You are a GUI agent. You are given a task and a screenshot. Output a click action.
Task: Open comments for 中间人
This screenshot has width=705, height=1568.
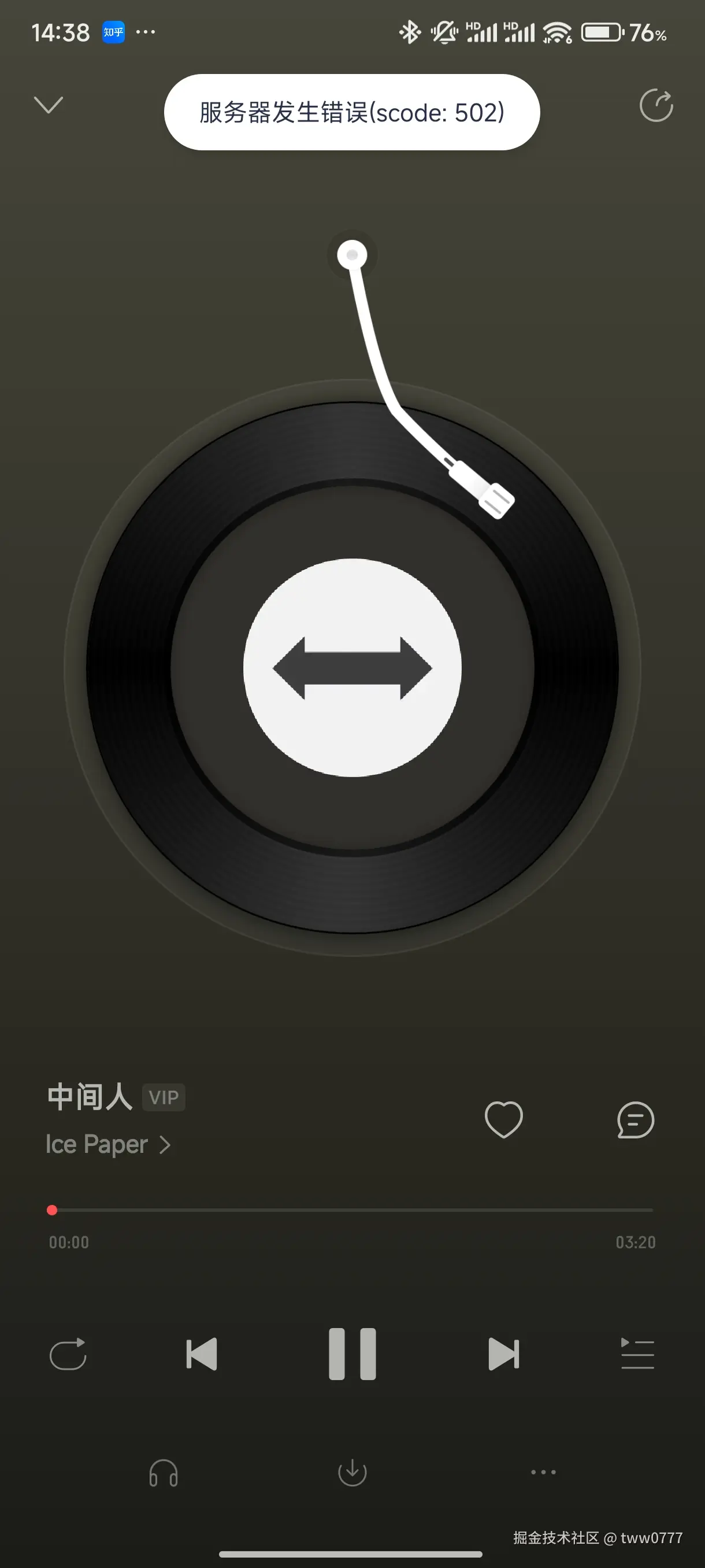pyautogui.click(x=635, y=1120)
